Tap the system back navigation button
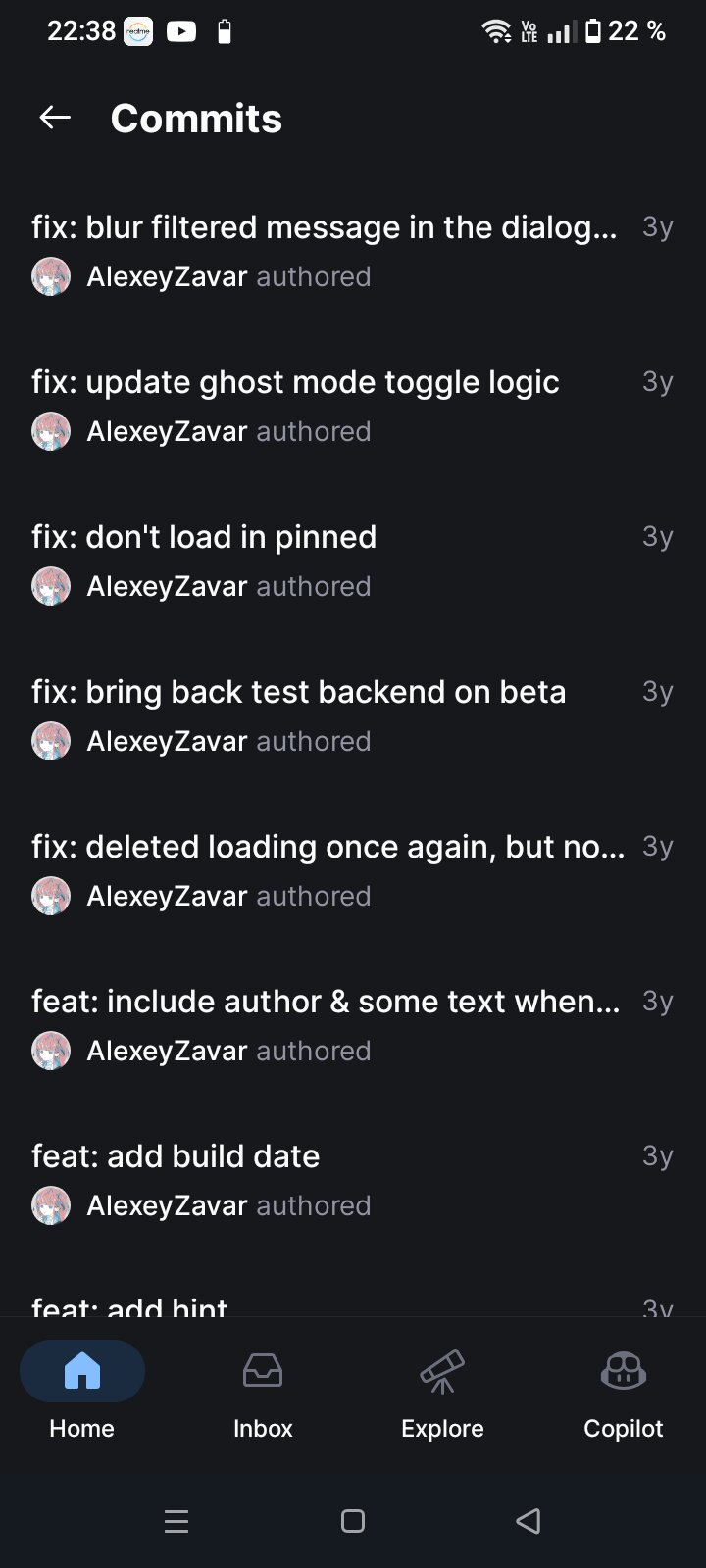The image size is (706, 1568). click(x=528, y=1521)
